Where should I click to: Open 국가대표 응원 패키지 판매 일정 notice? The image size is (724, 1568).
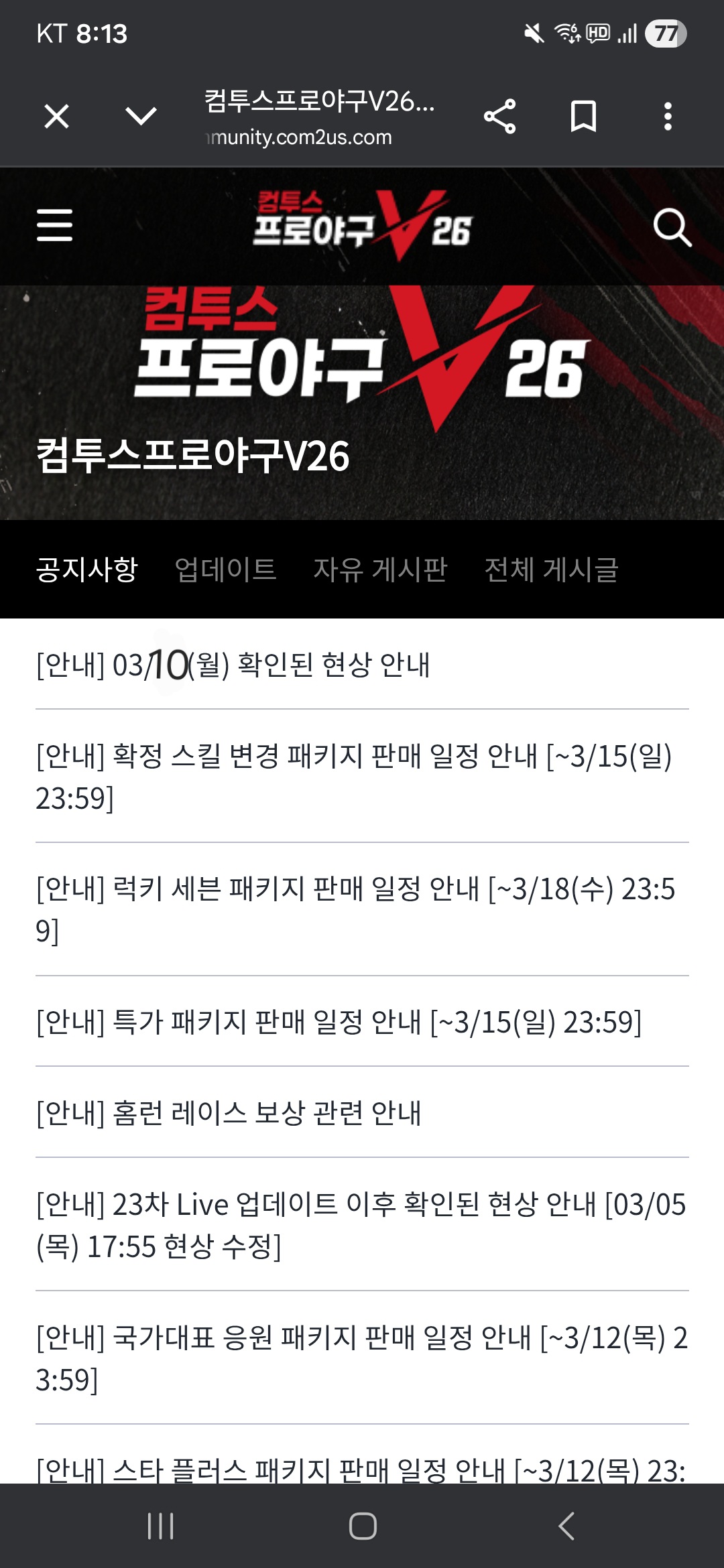(361, 1358)
